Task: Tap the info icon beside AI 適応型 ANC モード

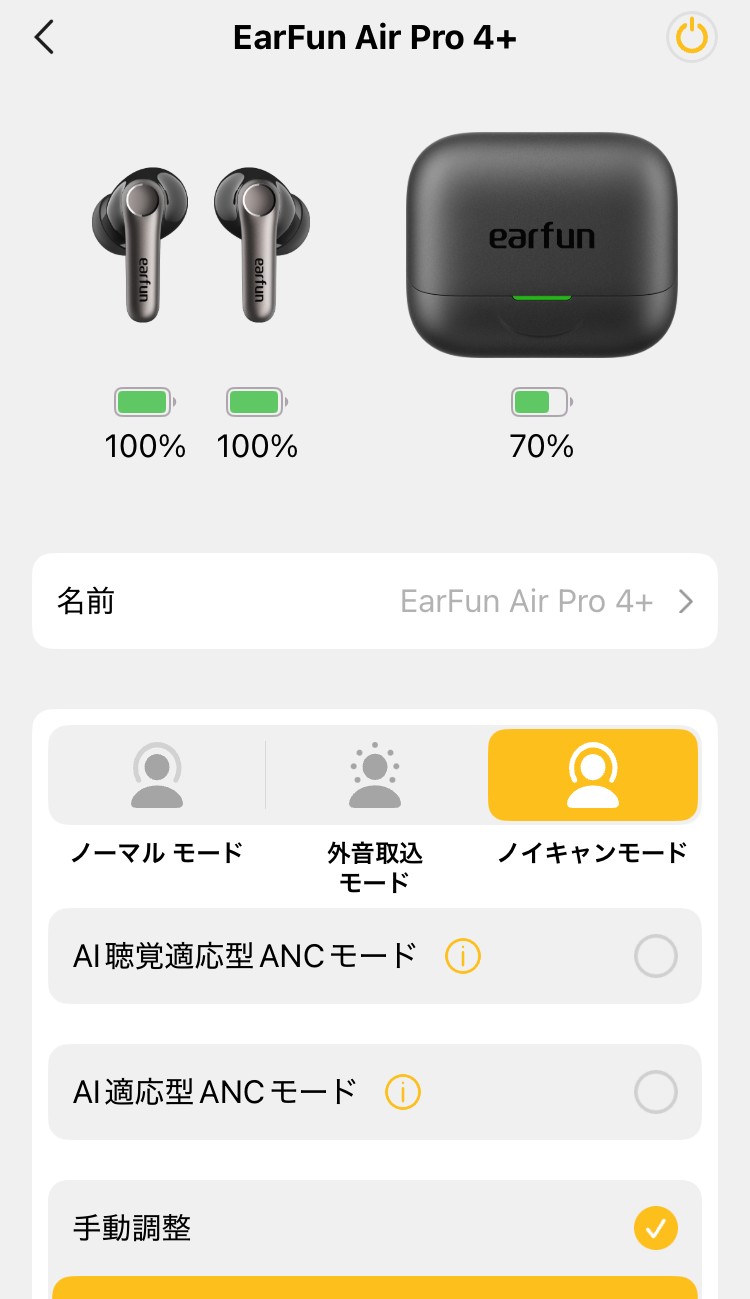Action: pos(403,1092)
